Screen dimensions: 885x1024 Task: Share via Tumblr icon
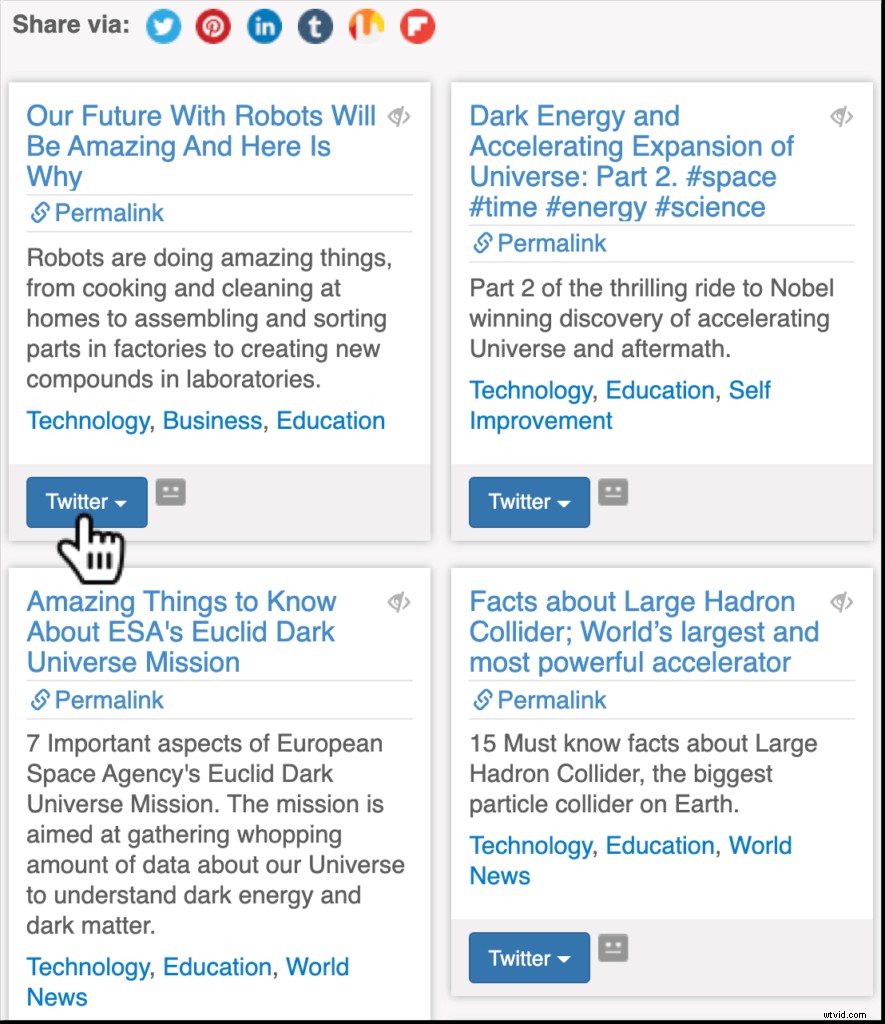click(x=315, y=26)
